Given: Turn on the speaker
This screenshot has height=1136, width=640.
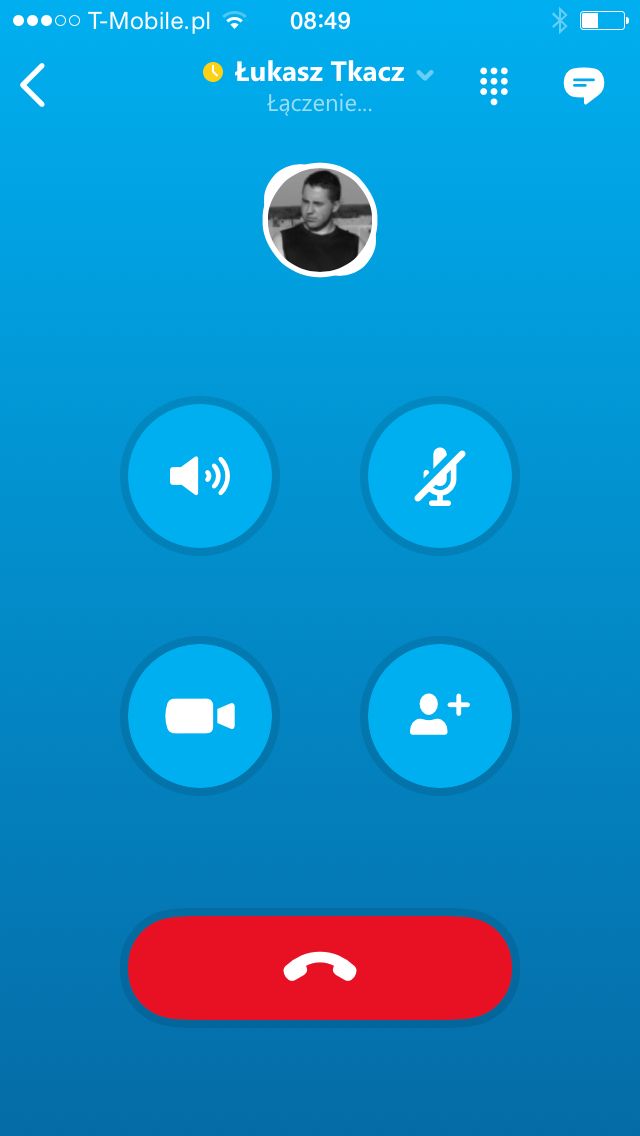Looking at the screenshot, I should point(200,476).
